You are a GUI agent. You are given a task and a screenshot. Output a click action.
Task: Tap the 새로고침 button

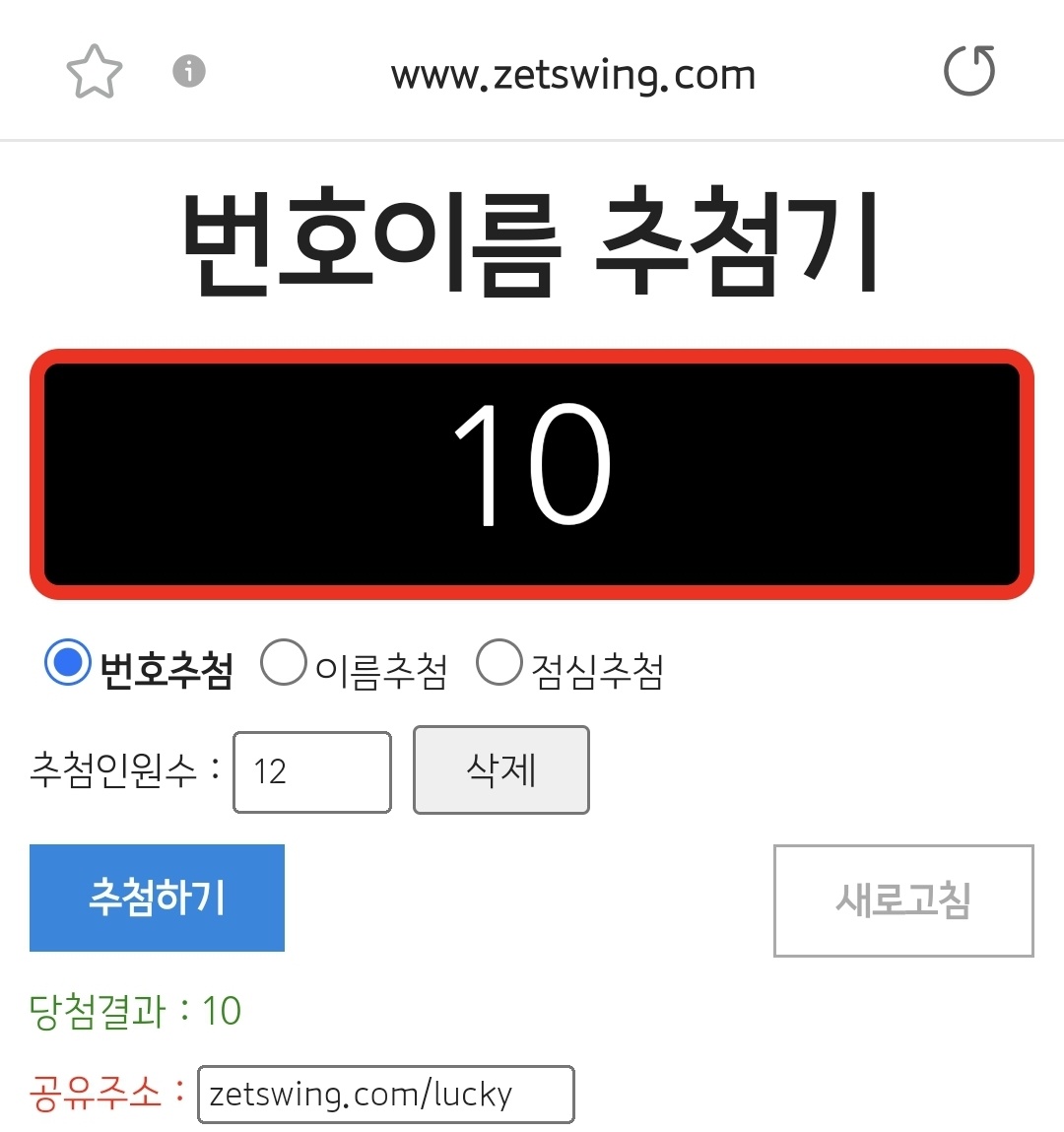(x=902, y=899)
